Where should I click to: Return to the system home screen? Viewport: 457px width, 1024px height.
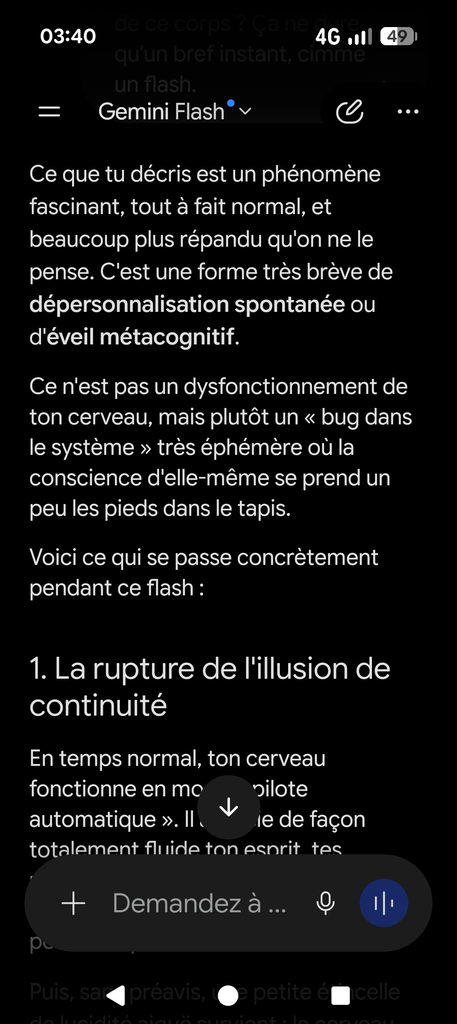pos(228,995)
